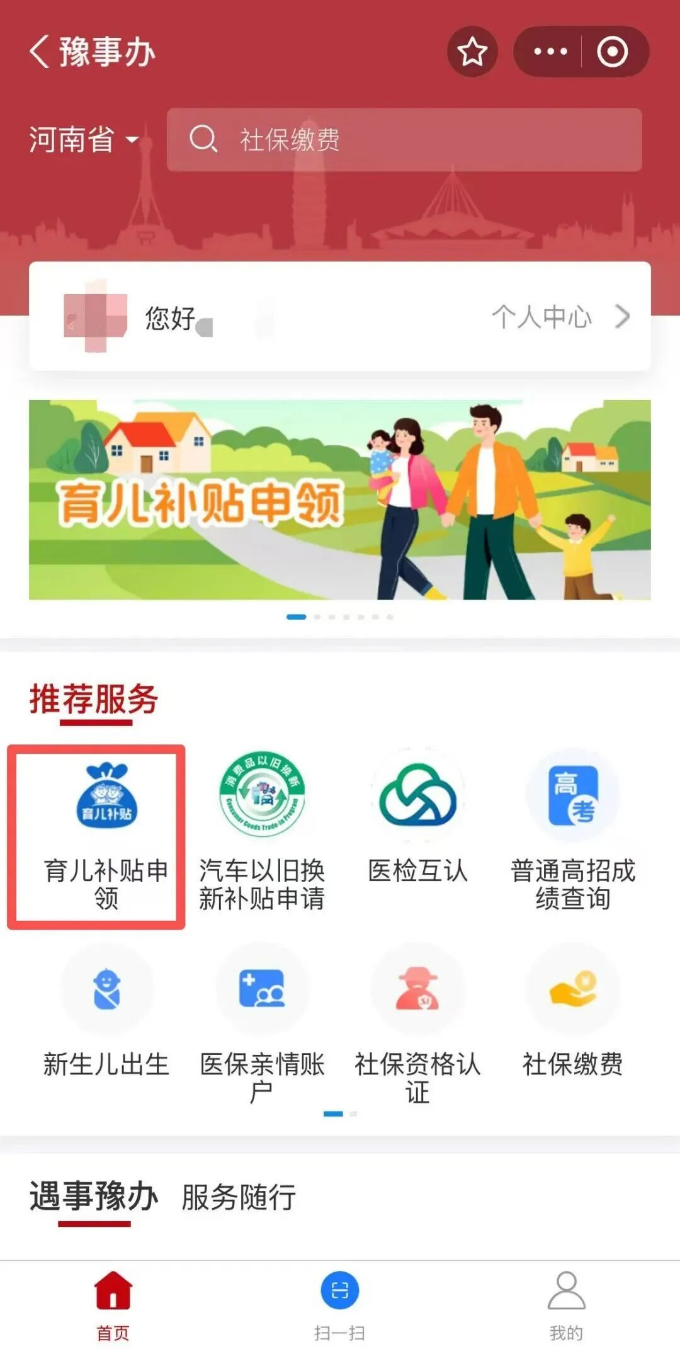Close the mini program via circle icon
680x1349 pixels.
[612, 52]
